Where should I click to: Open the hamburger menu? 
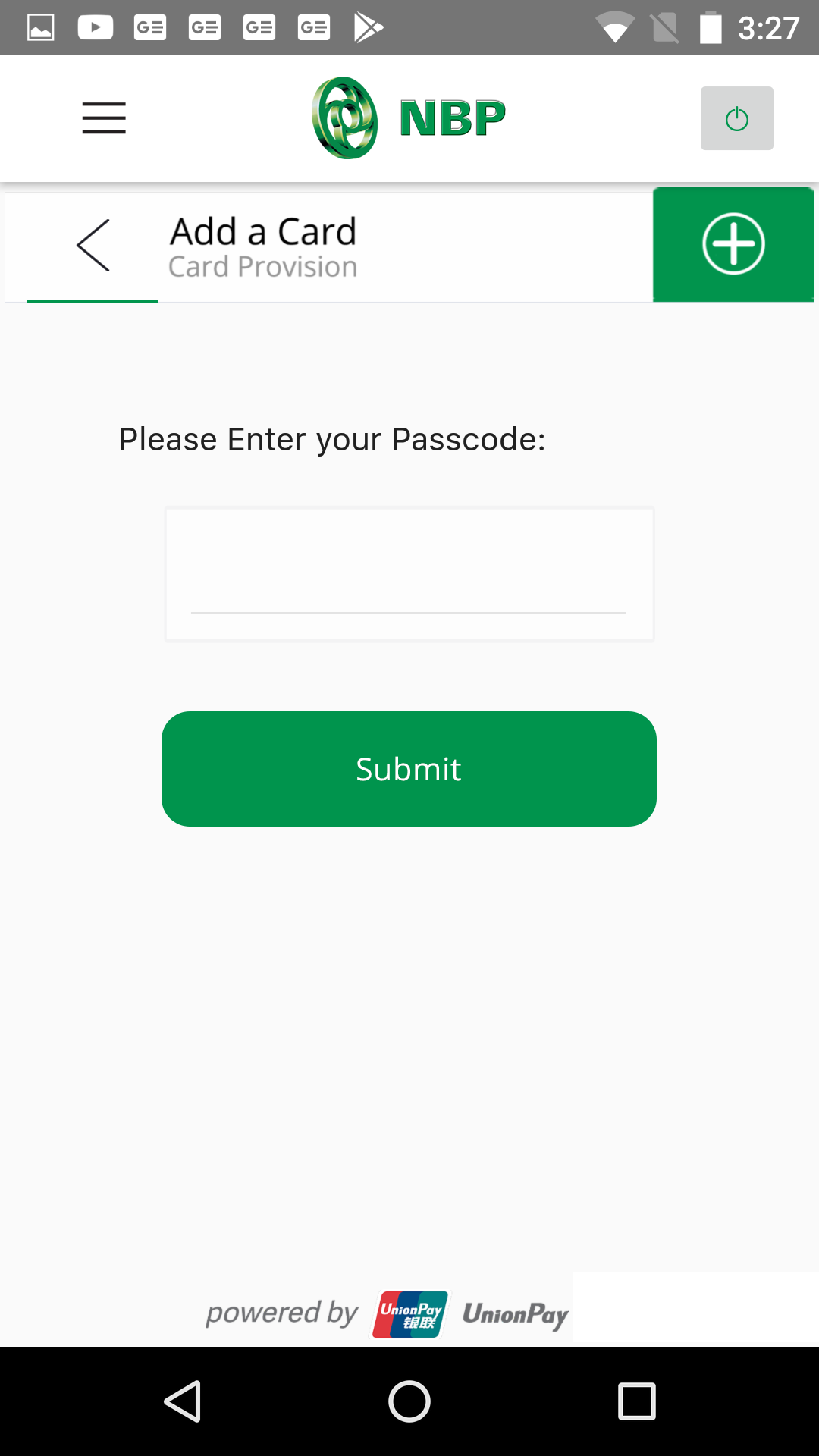point(104,118)
